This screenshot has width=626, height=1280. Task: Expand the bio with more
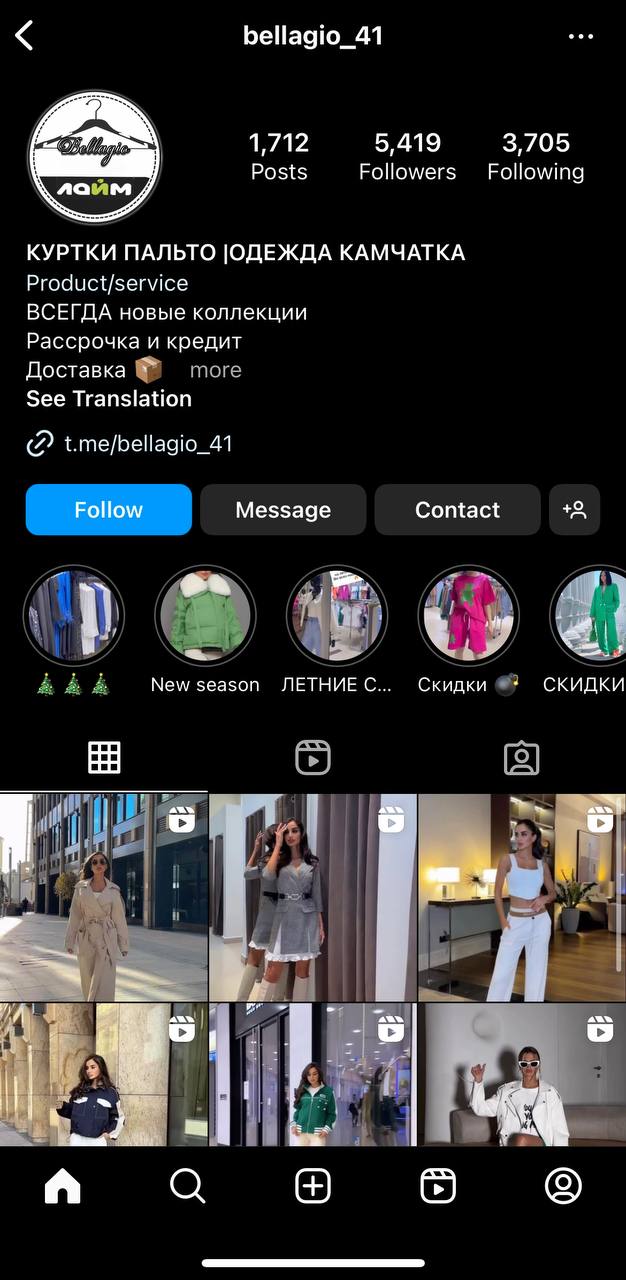click(x=216, y=370)
